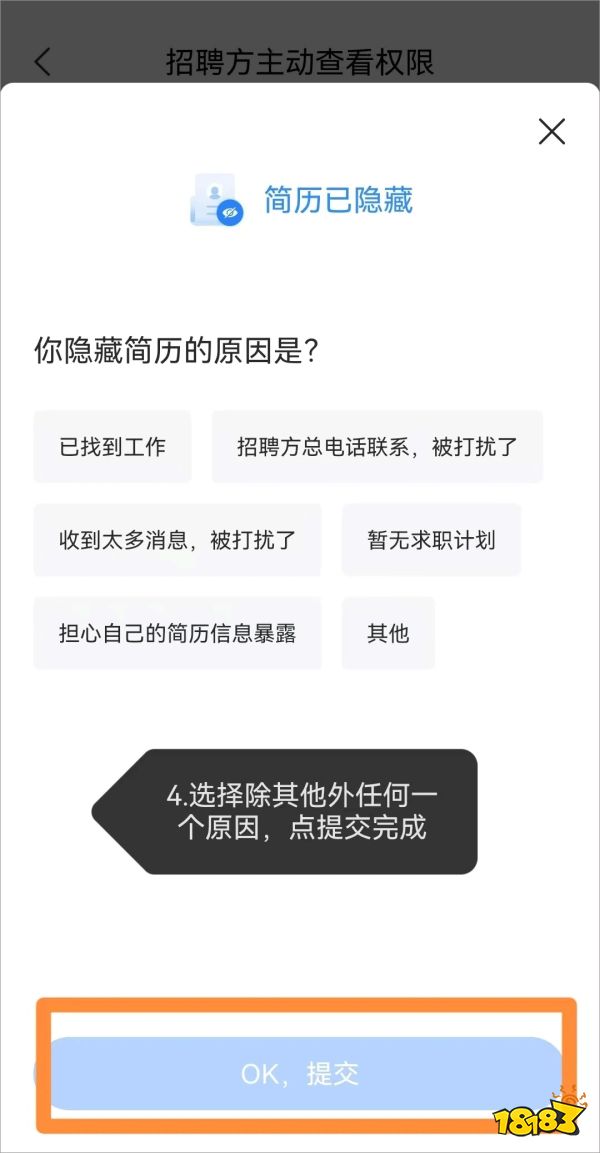Viewport: 600px width, 1153px height.
Task: Pick the 收到太多消息，被打扰了 chip
Action: [x=177, y=540]
